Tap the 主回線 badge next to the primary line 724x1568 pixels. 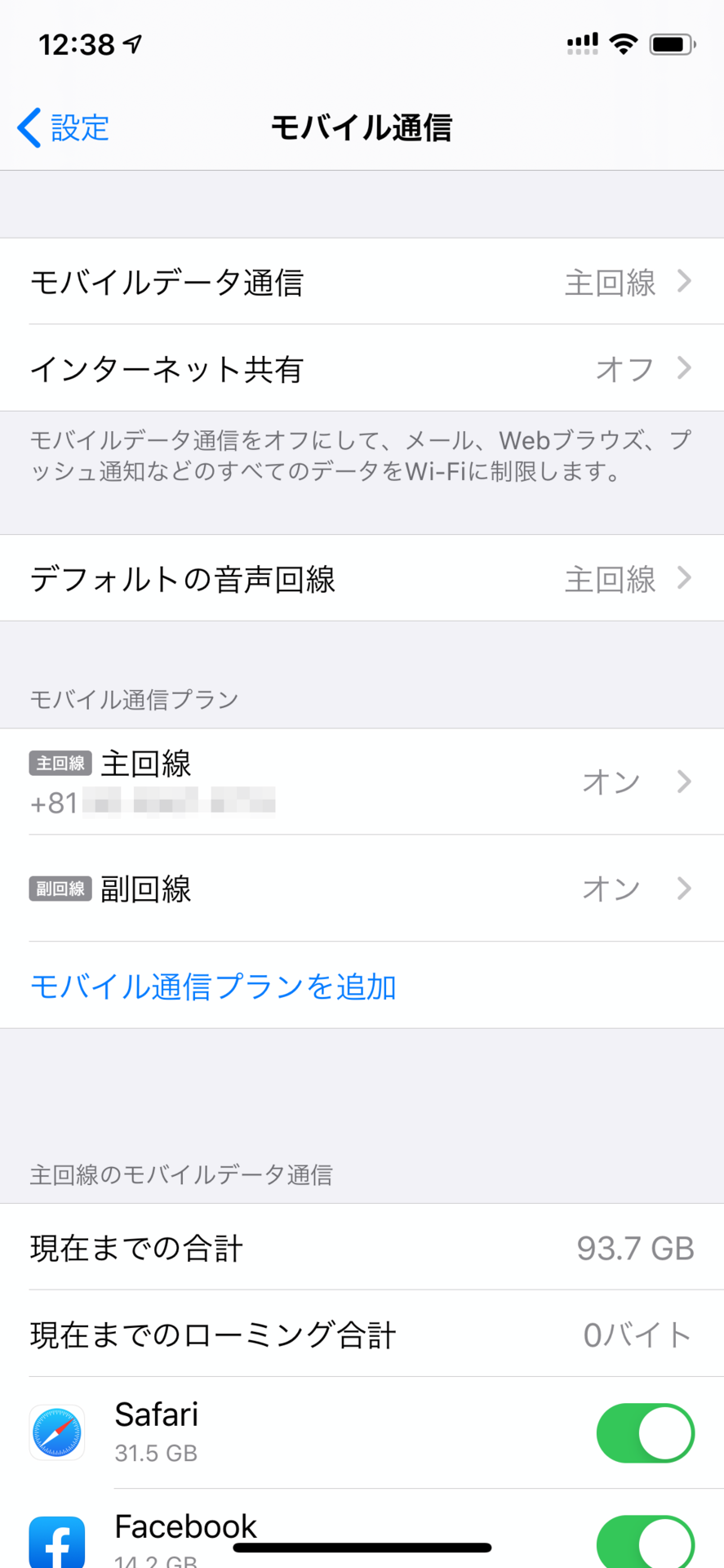(x=60, y=764)
